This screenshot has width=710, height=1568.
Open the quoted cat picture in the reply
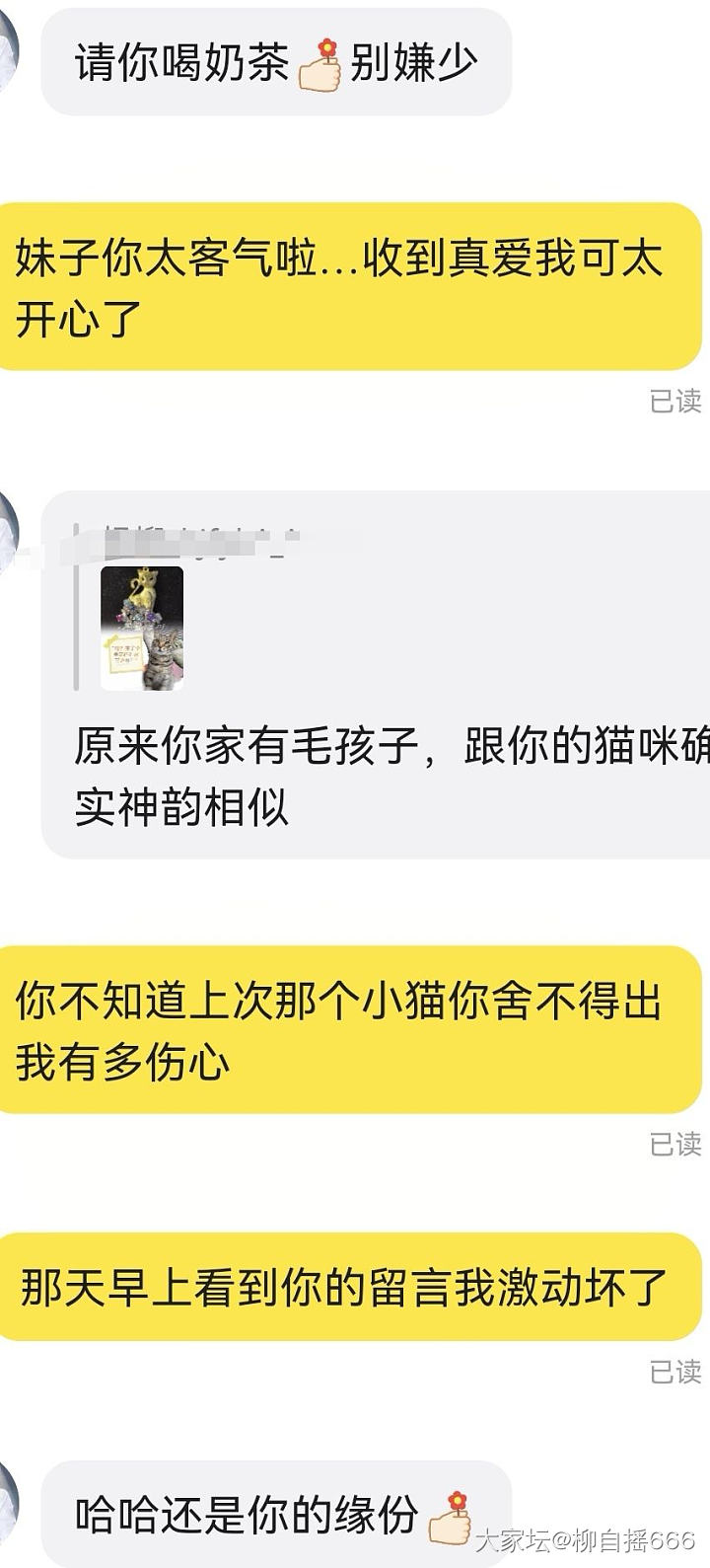142,628
